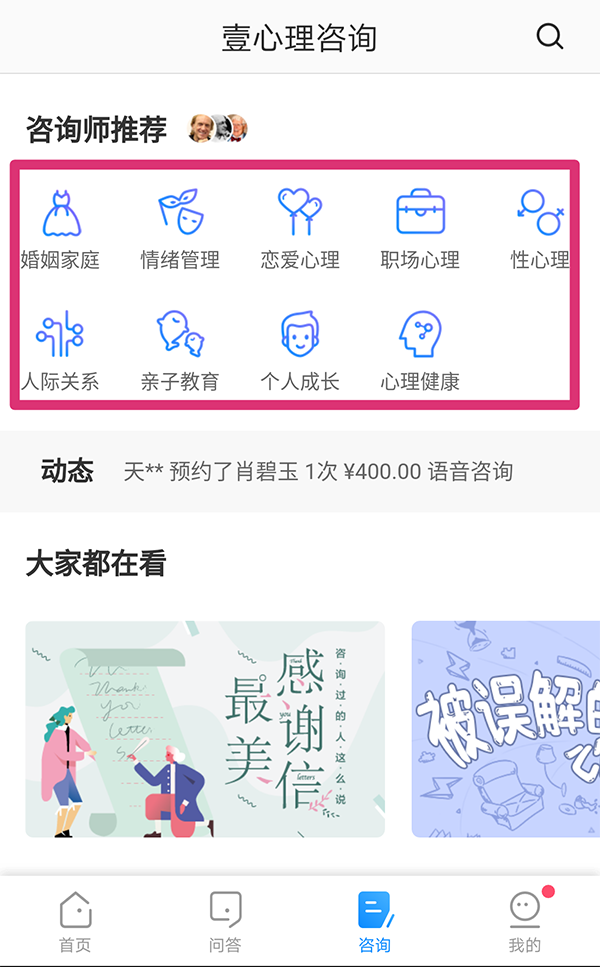The width and height of the screenshot is (600, 967).
Task: View 咨询师推荐 counselor avatars
Action: 218,128
